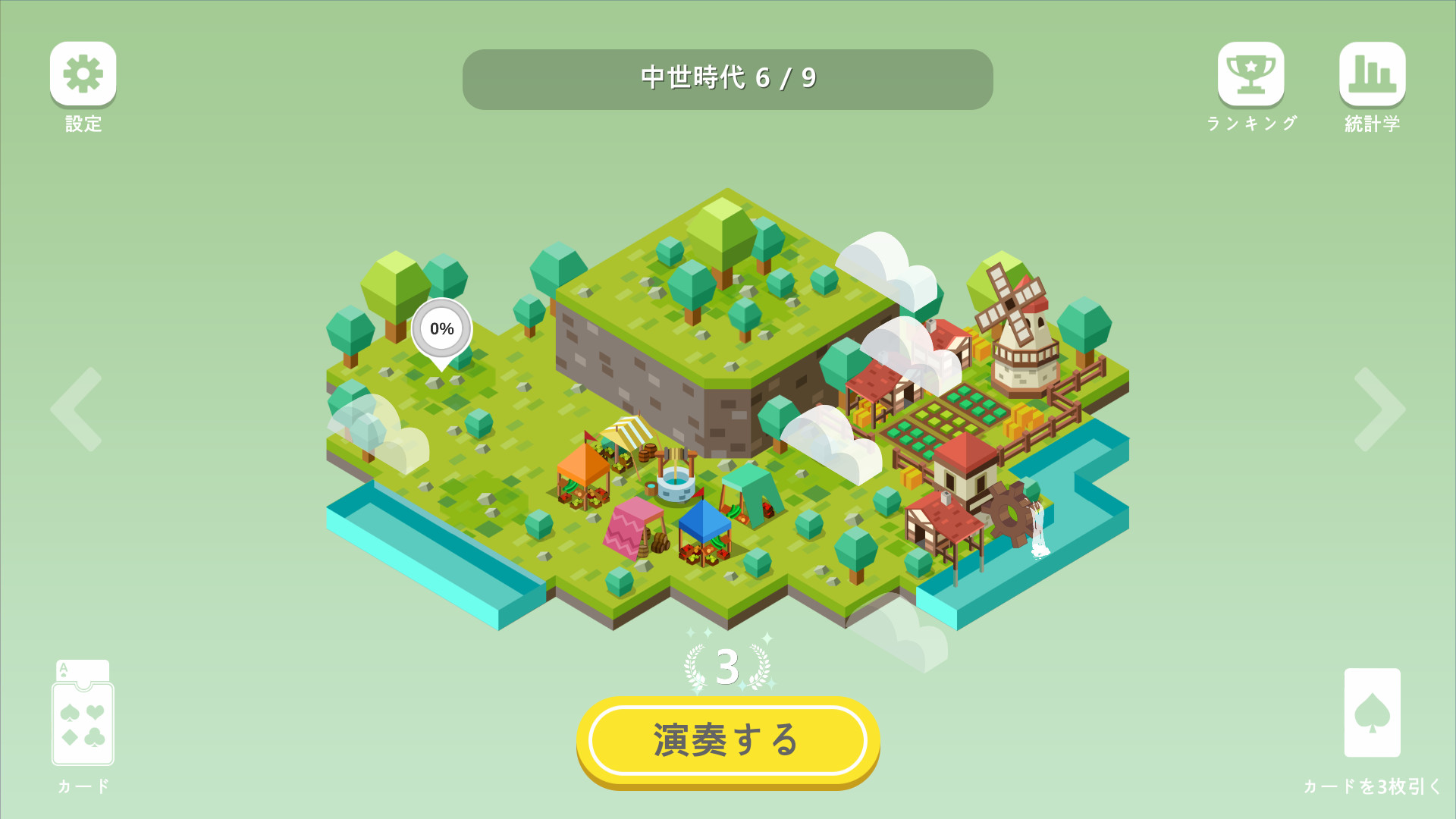
Task: Change the カードを3枚引く draw mode
Action: (1372, 713)
